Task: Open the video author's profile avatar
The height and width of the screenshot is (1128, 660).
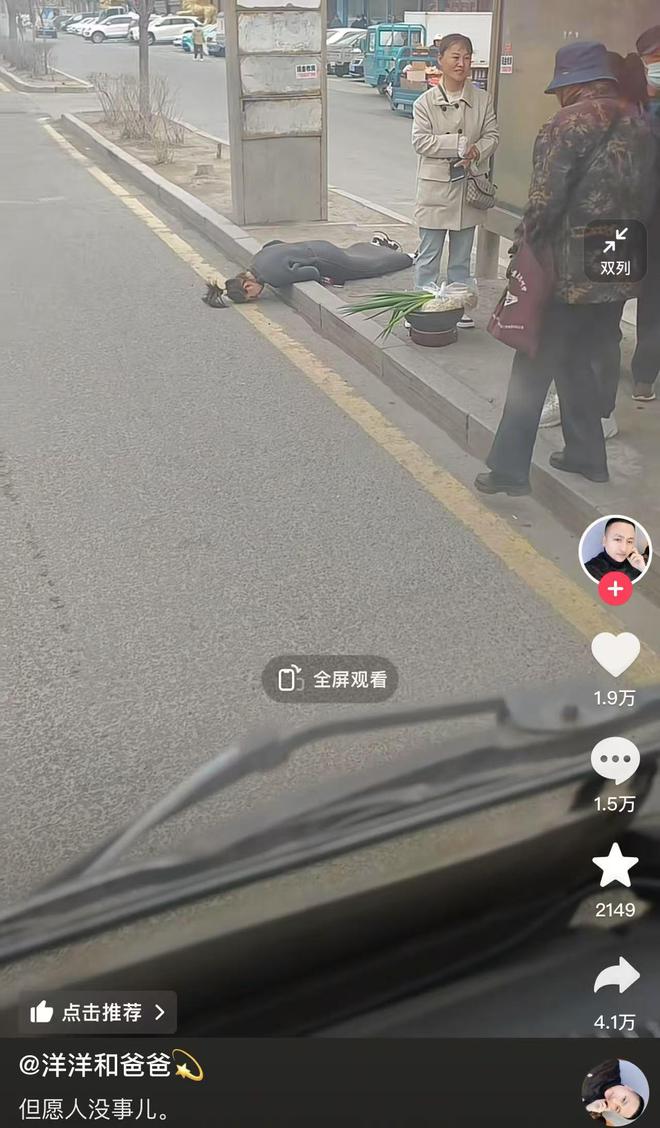Action: coord(615,552)
